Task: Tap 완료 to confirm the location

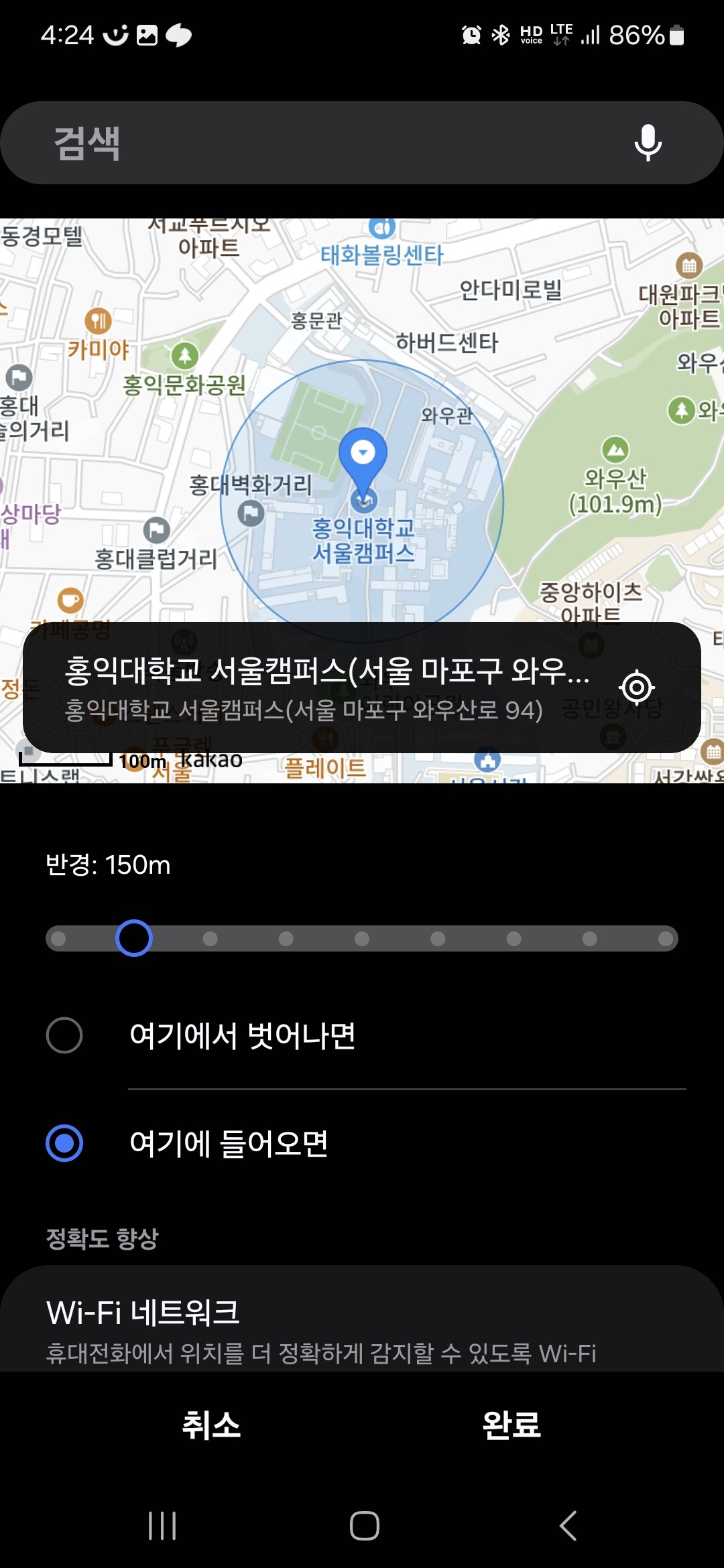Action: [511, 1425]
